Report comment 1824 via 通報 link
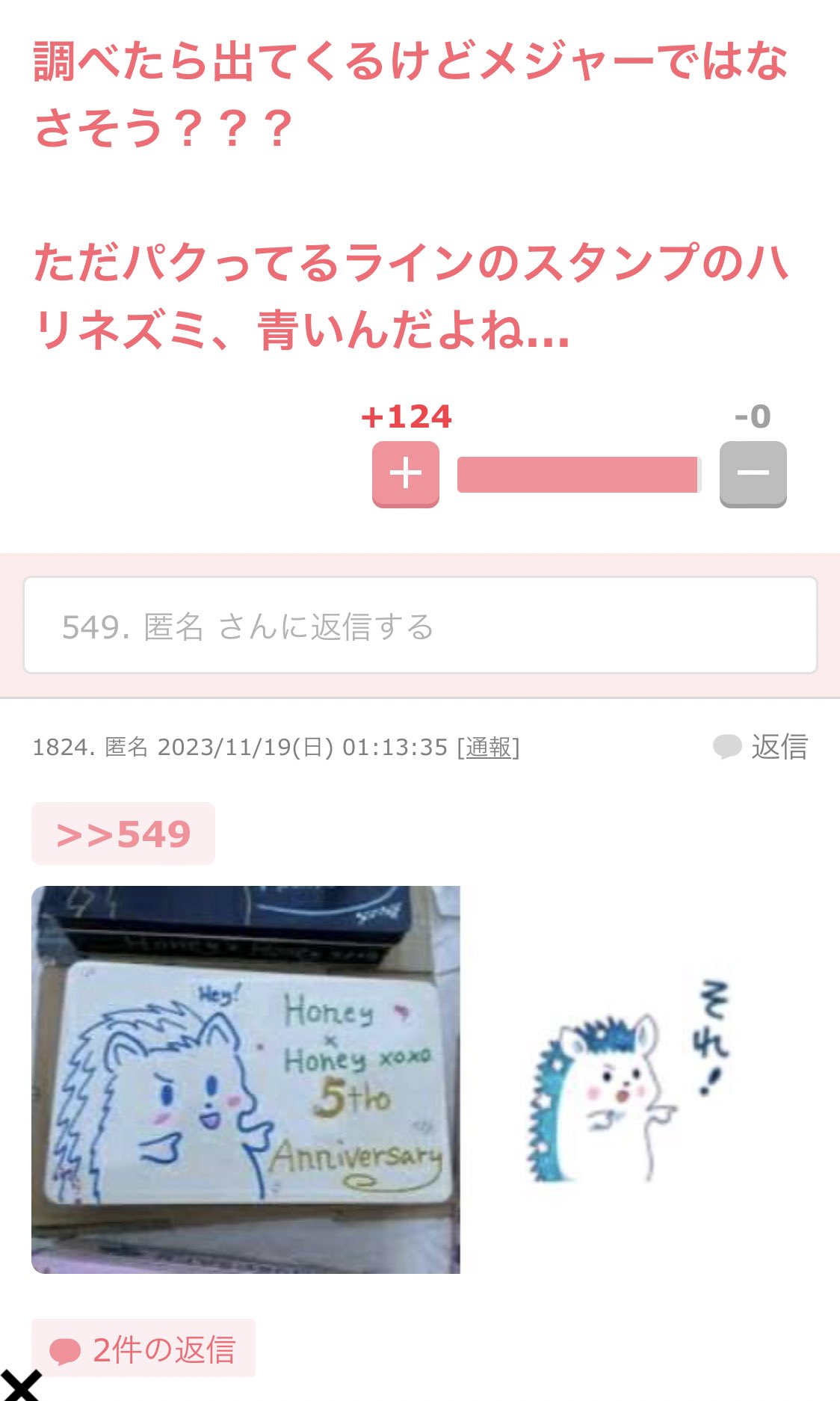This screenshot has width=840, height=1401. pyautogui.click(x=489, y=747)
